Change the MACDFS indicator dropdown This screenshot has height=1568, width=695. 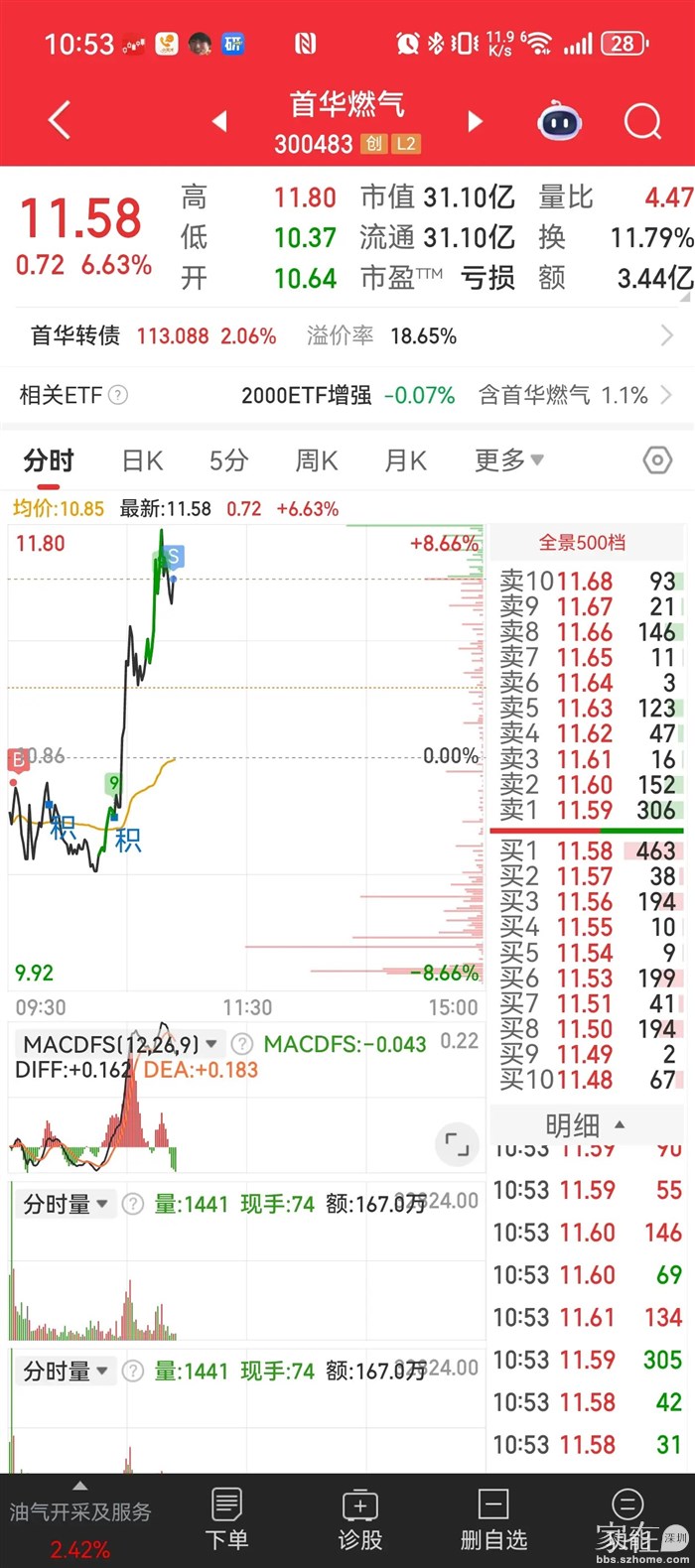coord(119,1044)
